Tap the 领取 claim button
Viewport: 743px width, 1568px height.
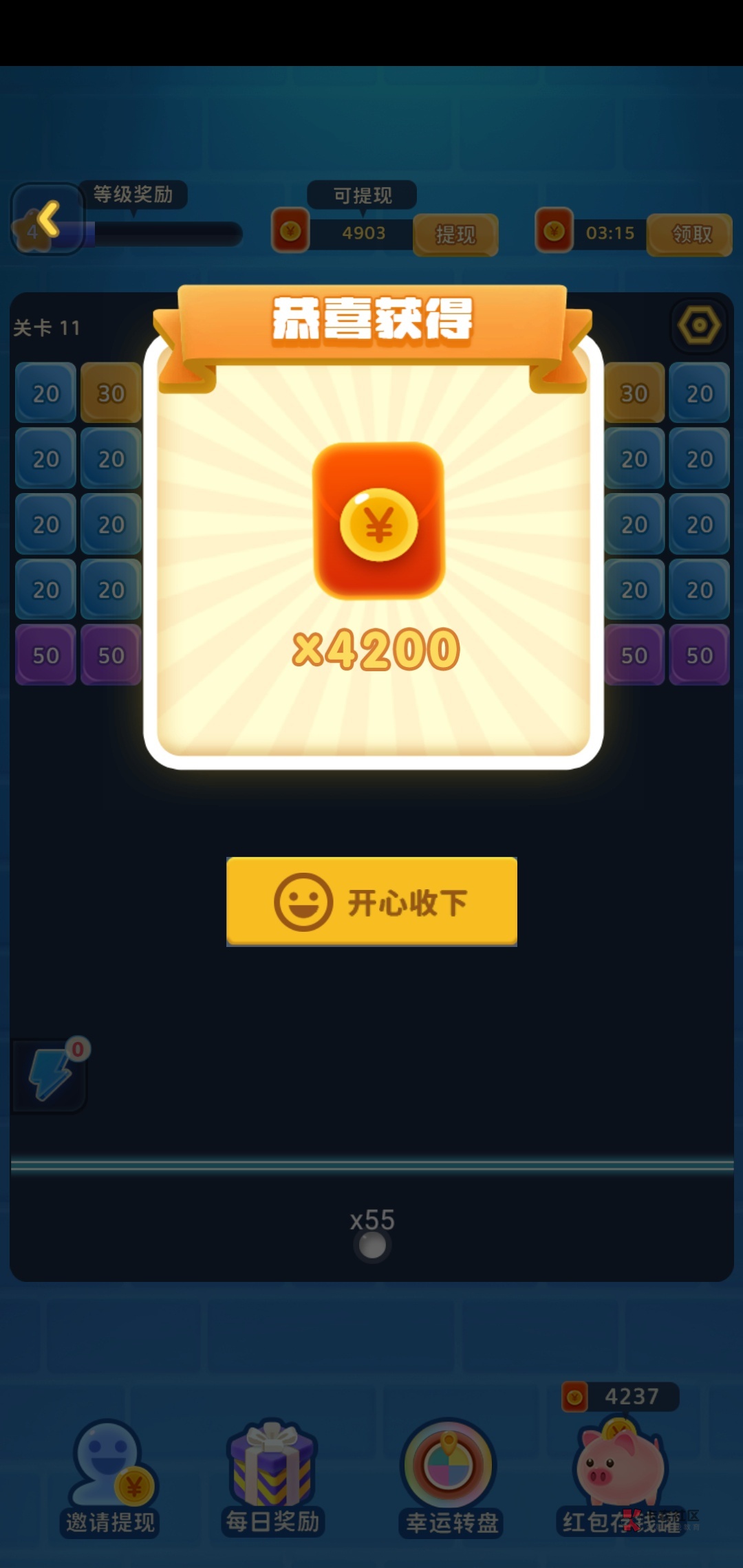point(690,235)
